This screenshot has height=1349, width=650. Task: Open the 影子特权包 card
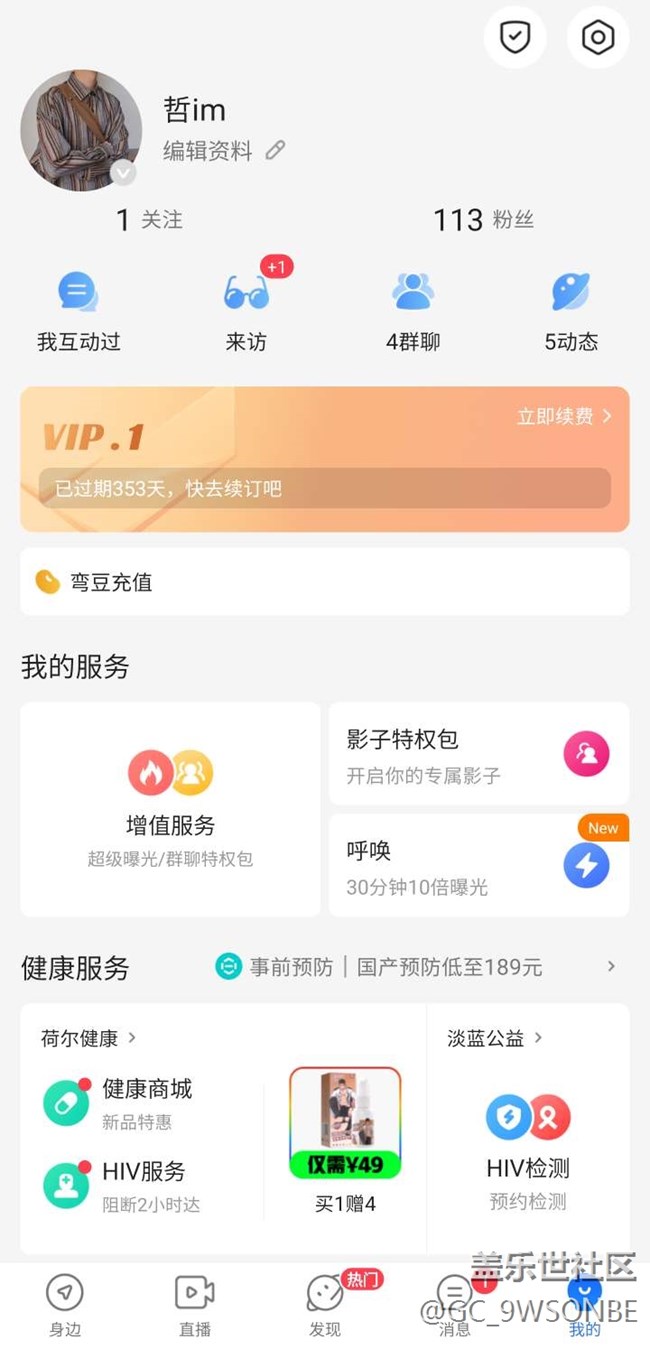click(x=479, y=754)
